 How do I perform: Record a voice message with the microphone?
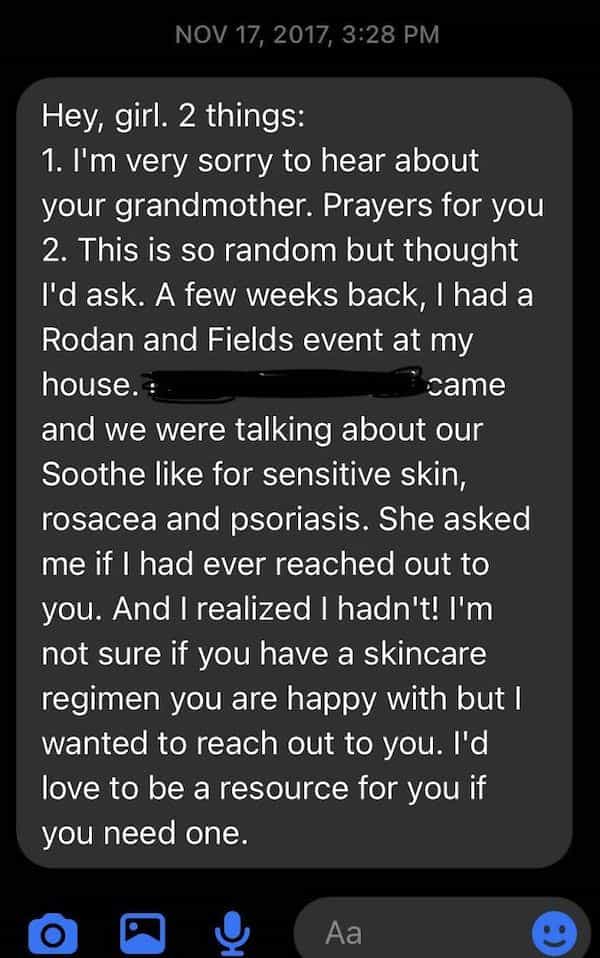pyautogui.click(x=232, y=934)
